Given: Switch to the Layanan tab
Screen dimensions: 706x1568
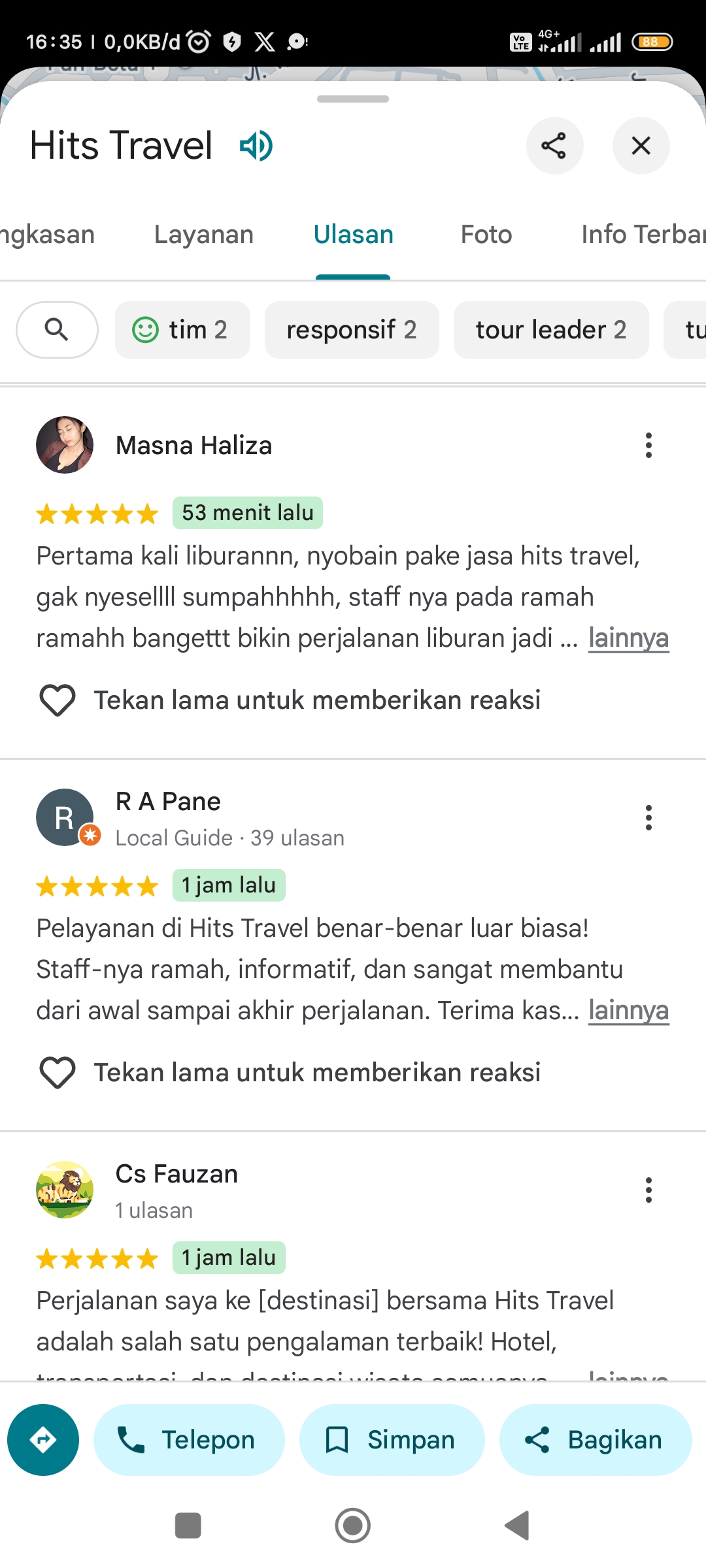Looking at the screenshot, I should pos(204,235).
